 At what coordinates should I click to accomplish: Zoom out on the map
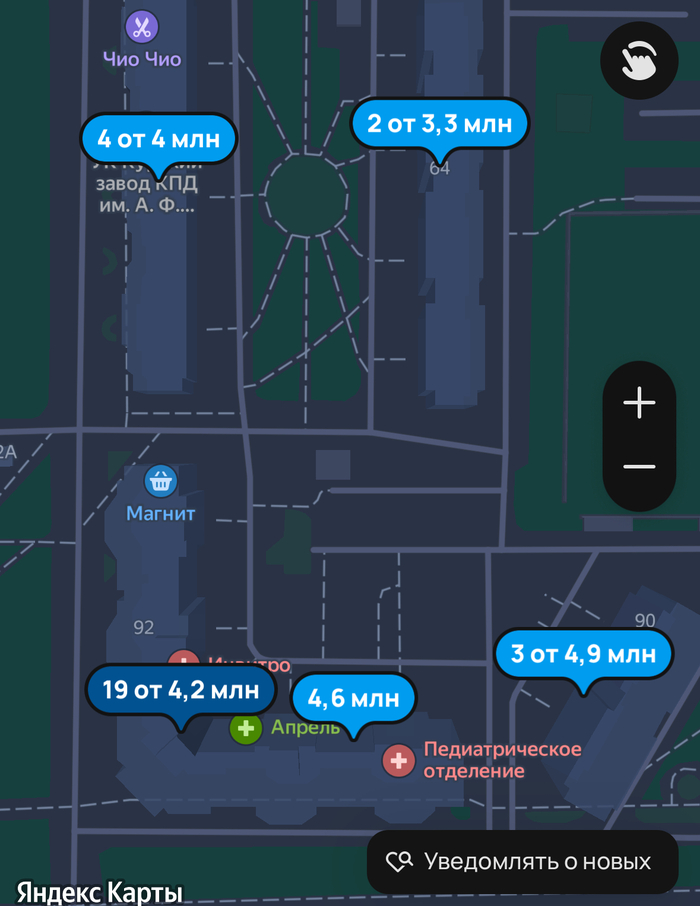pos(639,467)
